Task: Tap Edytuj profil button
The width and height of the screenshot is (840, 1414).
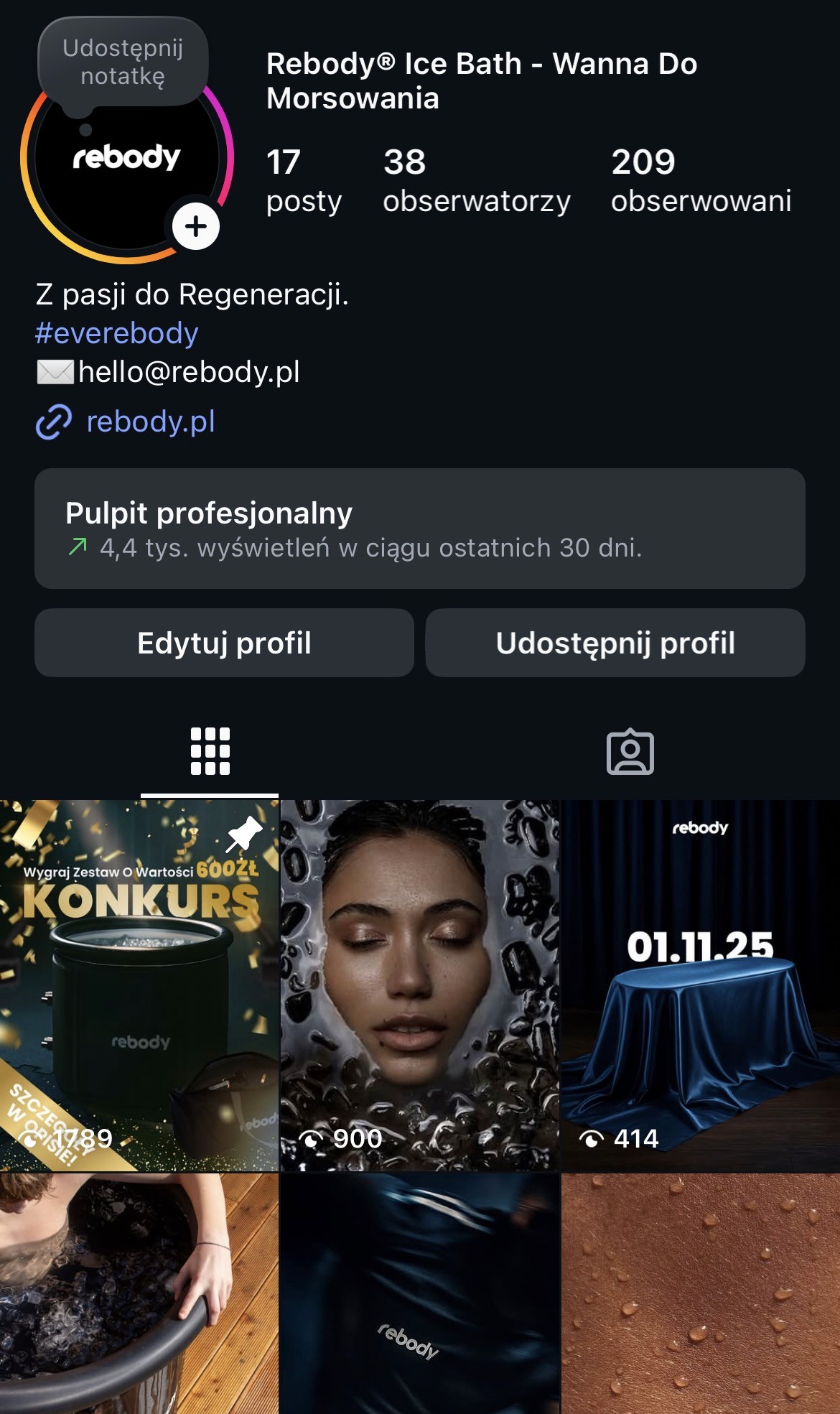Action: (x=224, y=643)
